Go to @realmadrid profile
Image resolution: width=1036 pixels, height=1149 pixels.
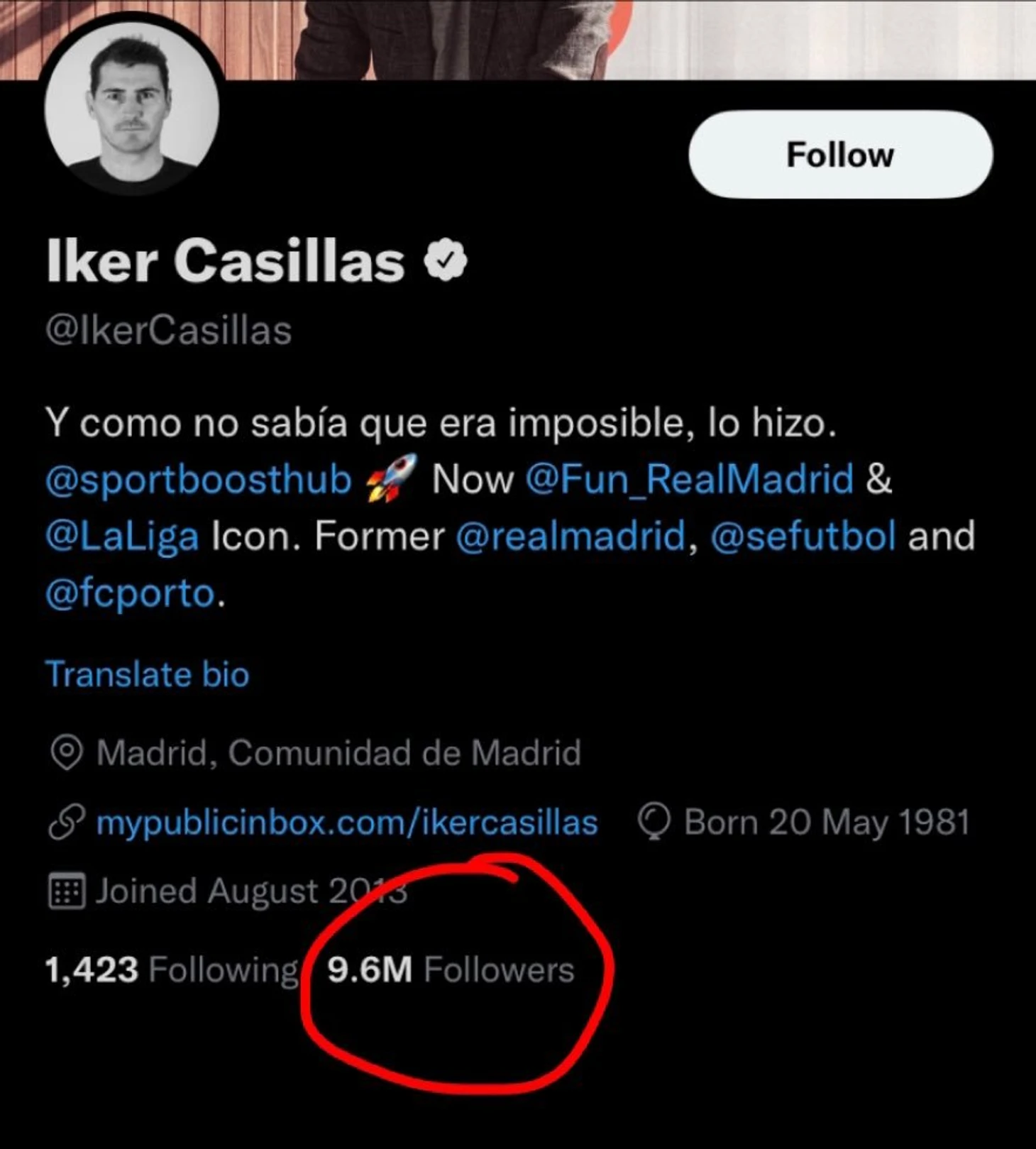click(x=571, y=536)
